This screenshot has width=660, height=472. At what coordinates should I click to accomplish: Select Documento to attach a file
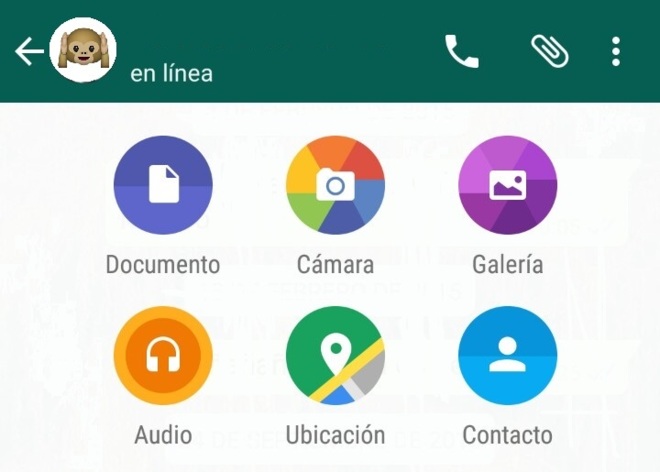pos(163,185)
